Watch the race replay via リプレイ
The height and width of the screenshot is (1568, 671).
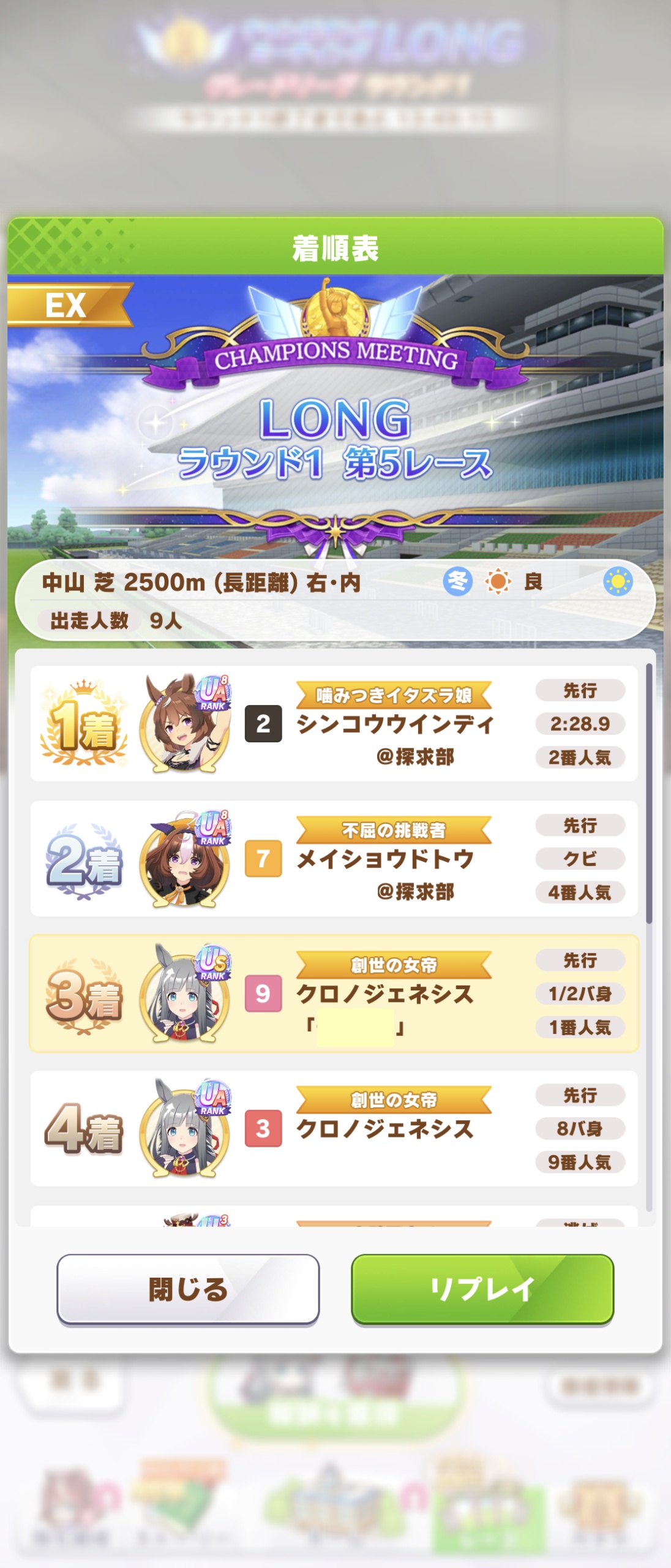(482, 1289)
